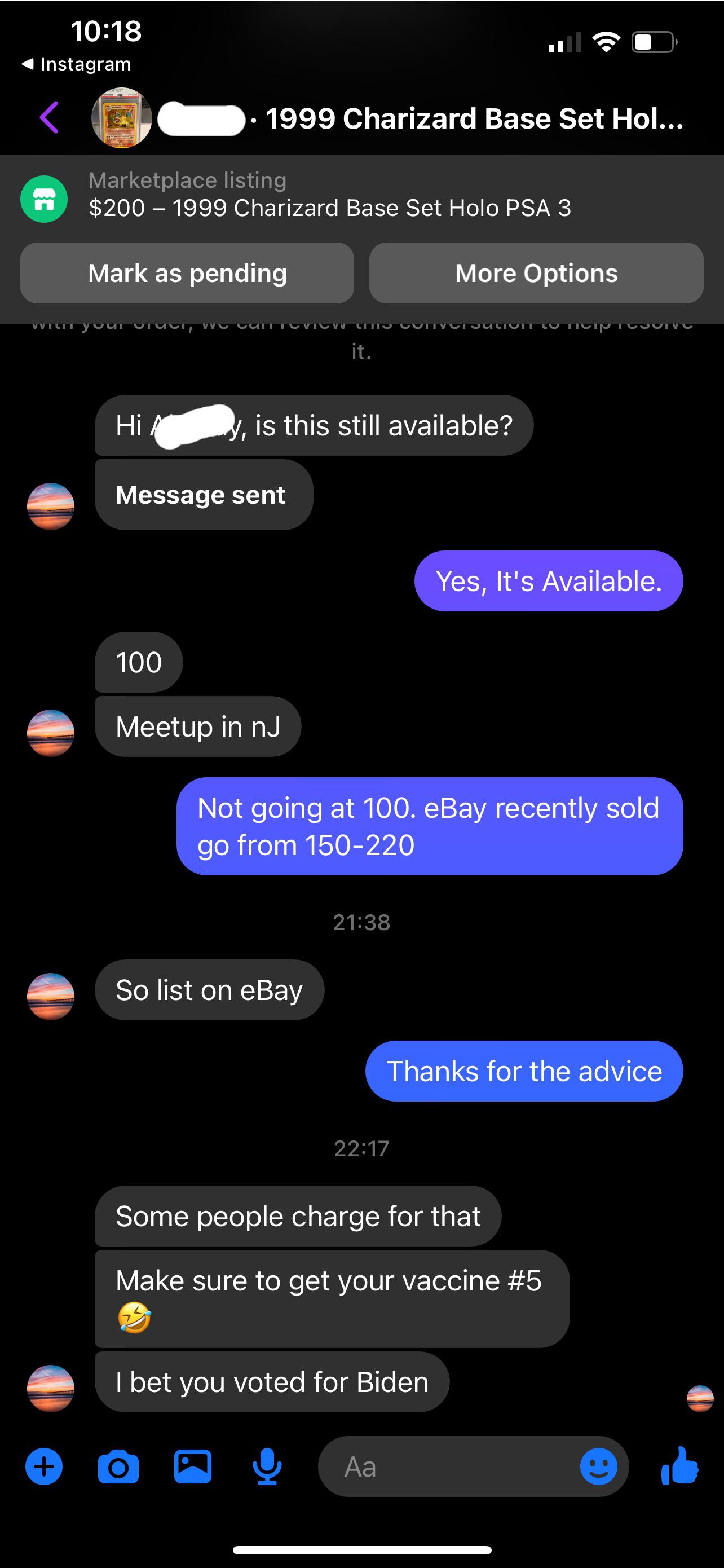724x1568 pixels.
Task: Open the photo gallery picker
Action: pos(192,1467)
